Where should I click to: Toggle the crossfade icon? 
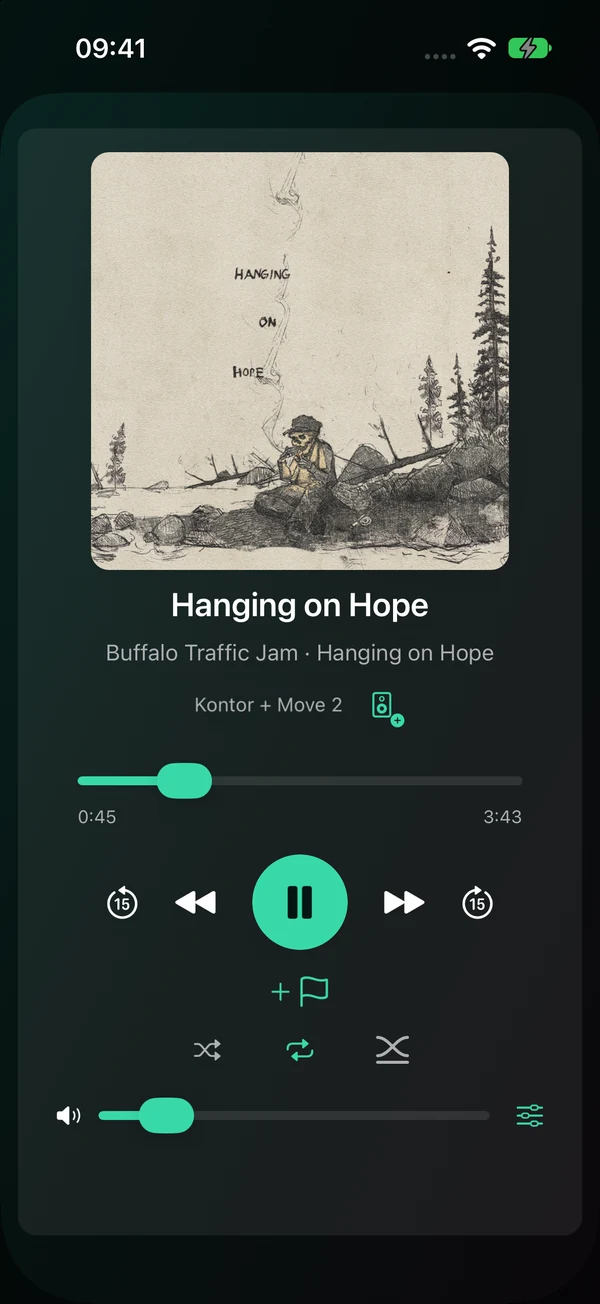(392, 1050)
